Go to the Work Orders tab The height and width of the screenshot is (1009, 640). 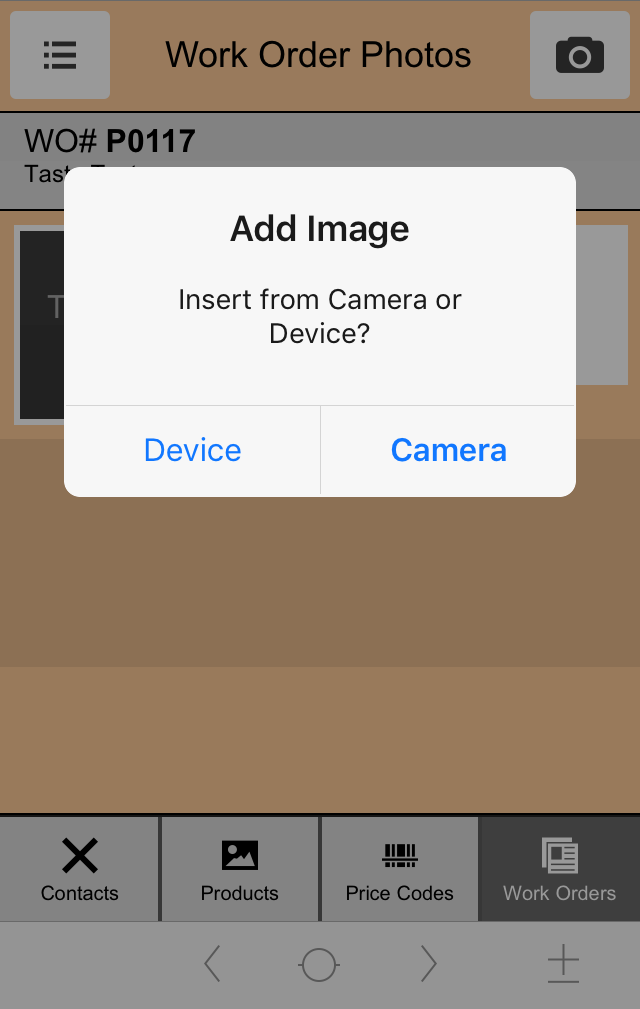[x=559, y=869]
